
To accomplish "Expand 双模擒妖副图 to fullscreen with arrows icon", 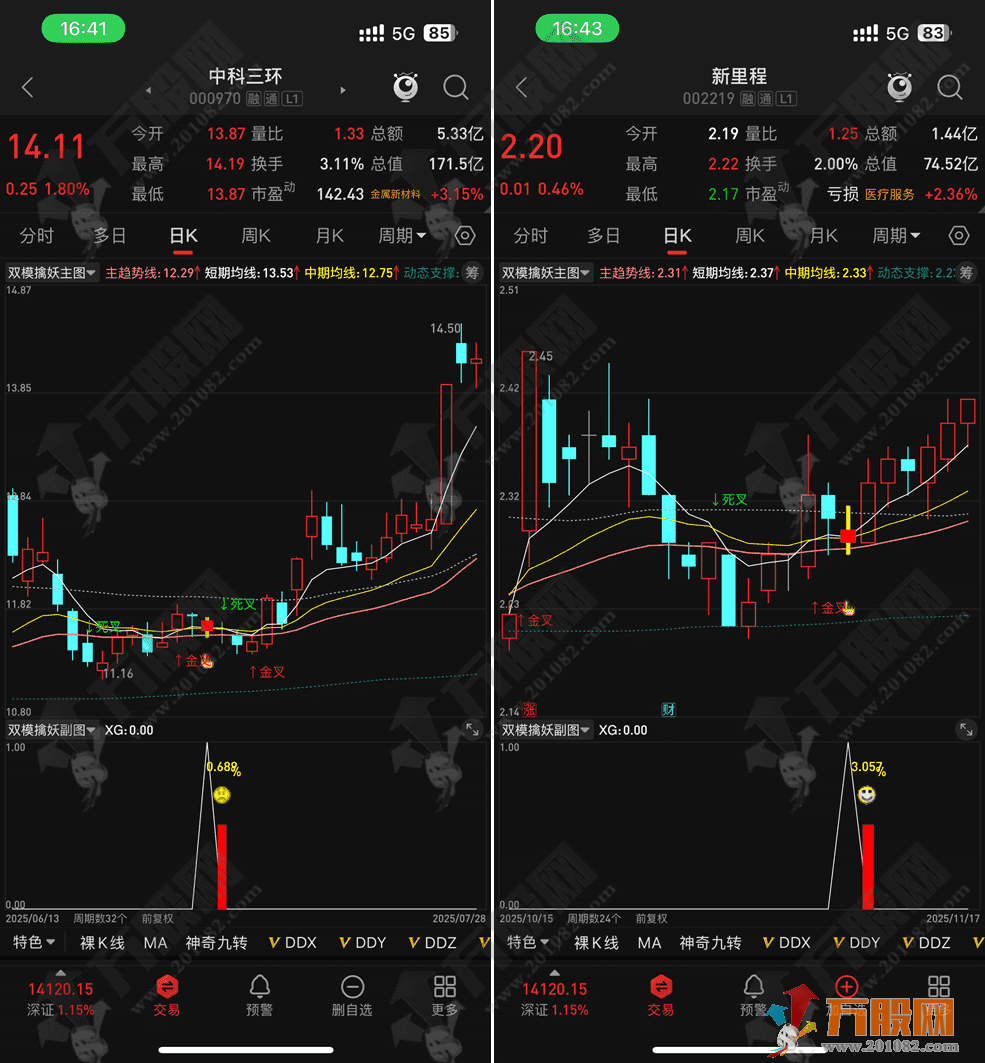I will pos(472,729).
